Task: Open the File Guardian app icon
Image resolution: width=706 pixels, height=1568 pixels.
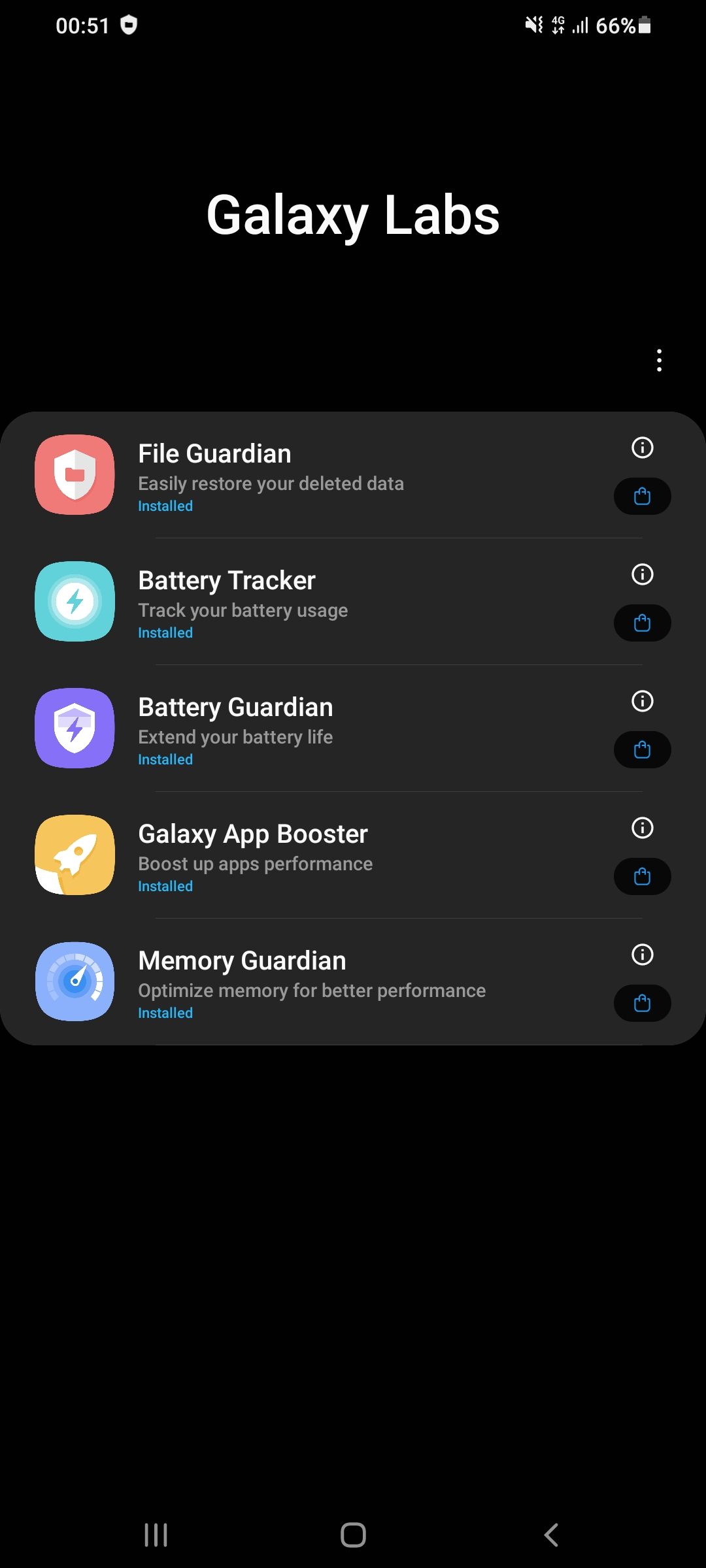Action: click(75, 475)
